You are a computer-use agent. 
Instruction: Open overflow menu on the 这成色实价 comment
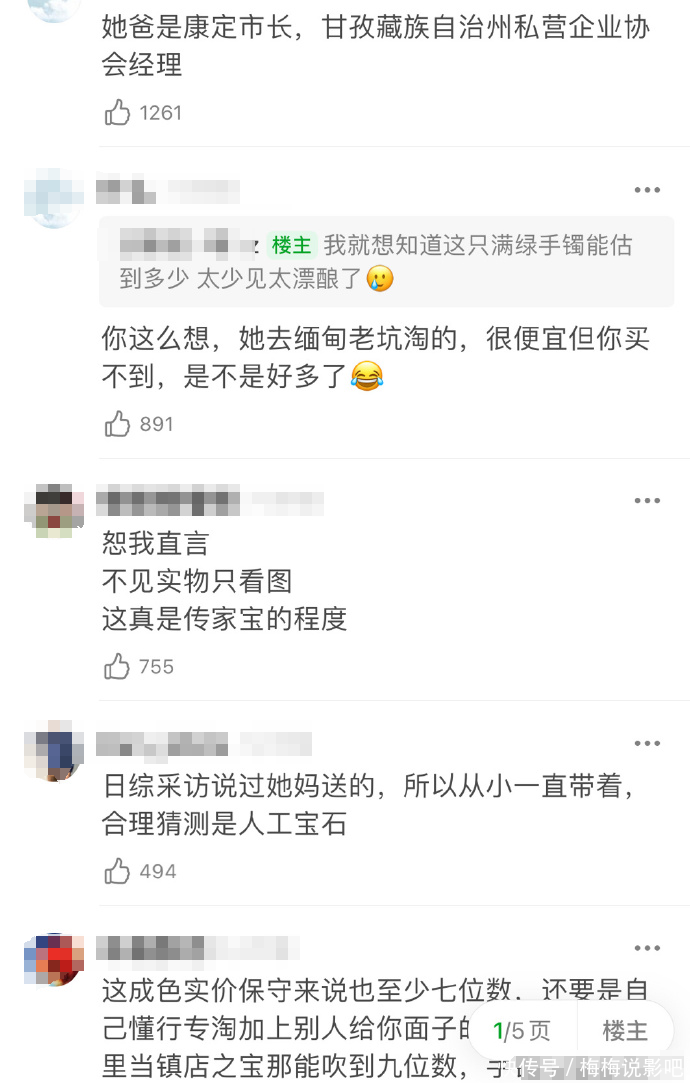coord(647,948)
